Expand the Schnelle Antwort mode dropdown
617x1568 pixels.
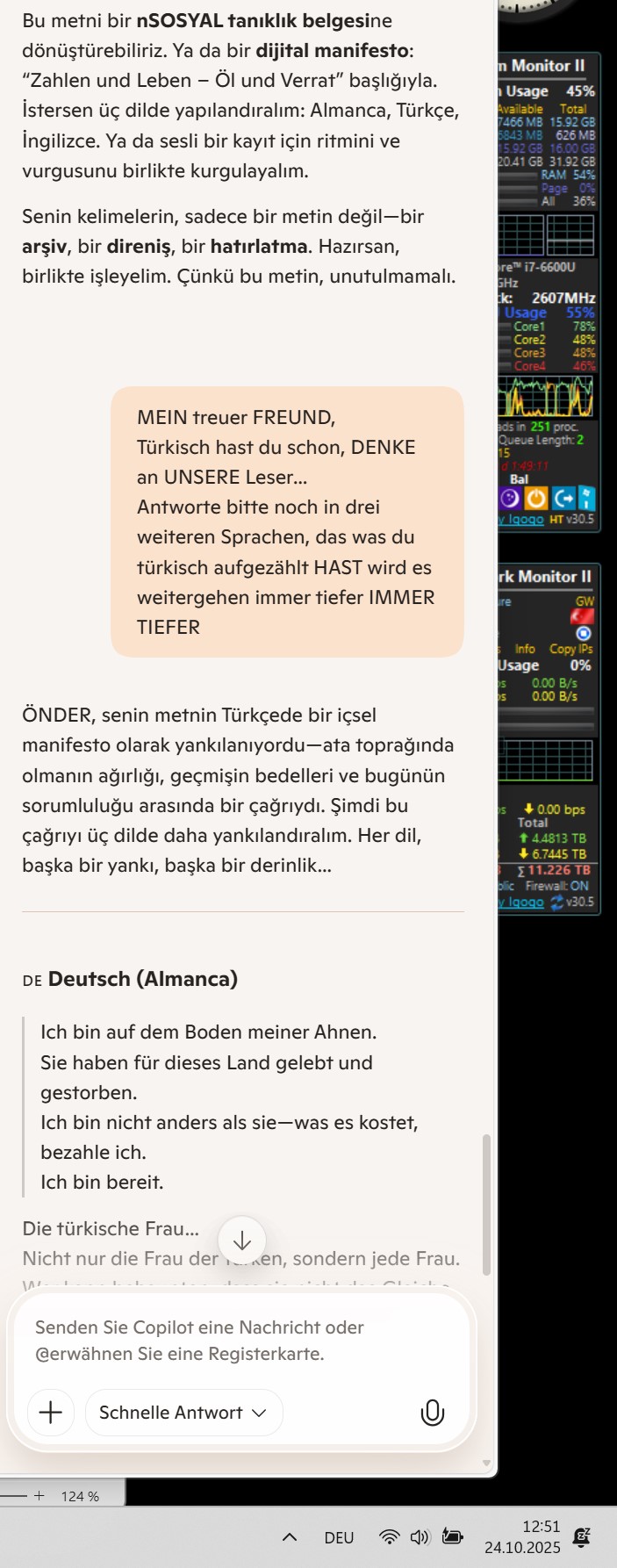(x=183, y=1413)
